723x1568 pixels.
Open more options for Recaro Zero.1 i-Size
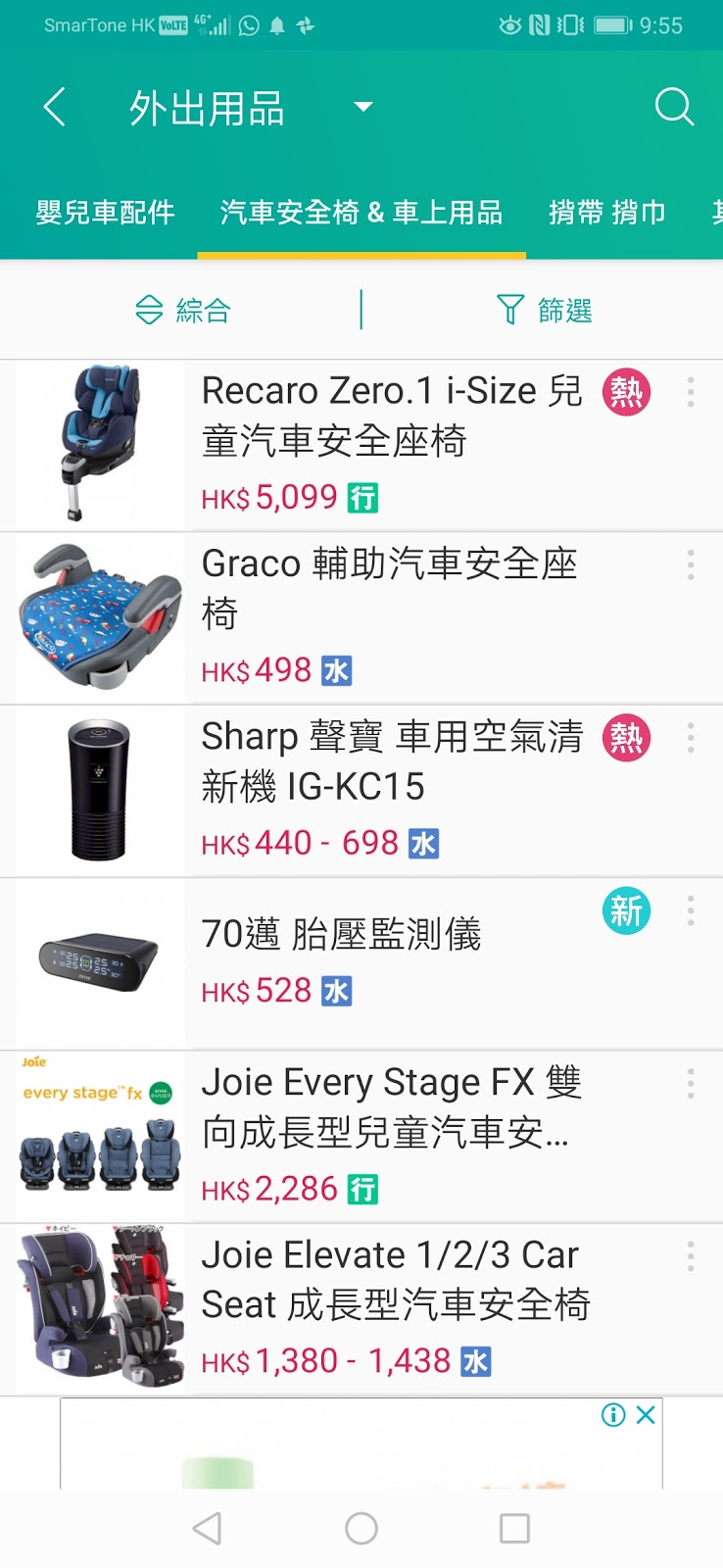click(x=691, y=392)
